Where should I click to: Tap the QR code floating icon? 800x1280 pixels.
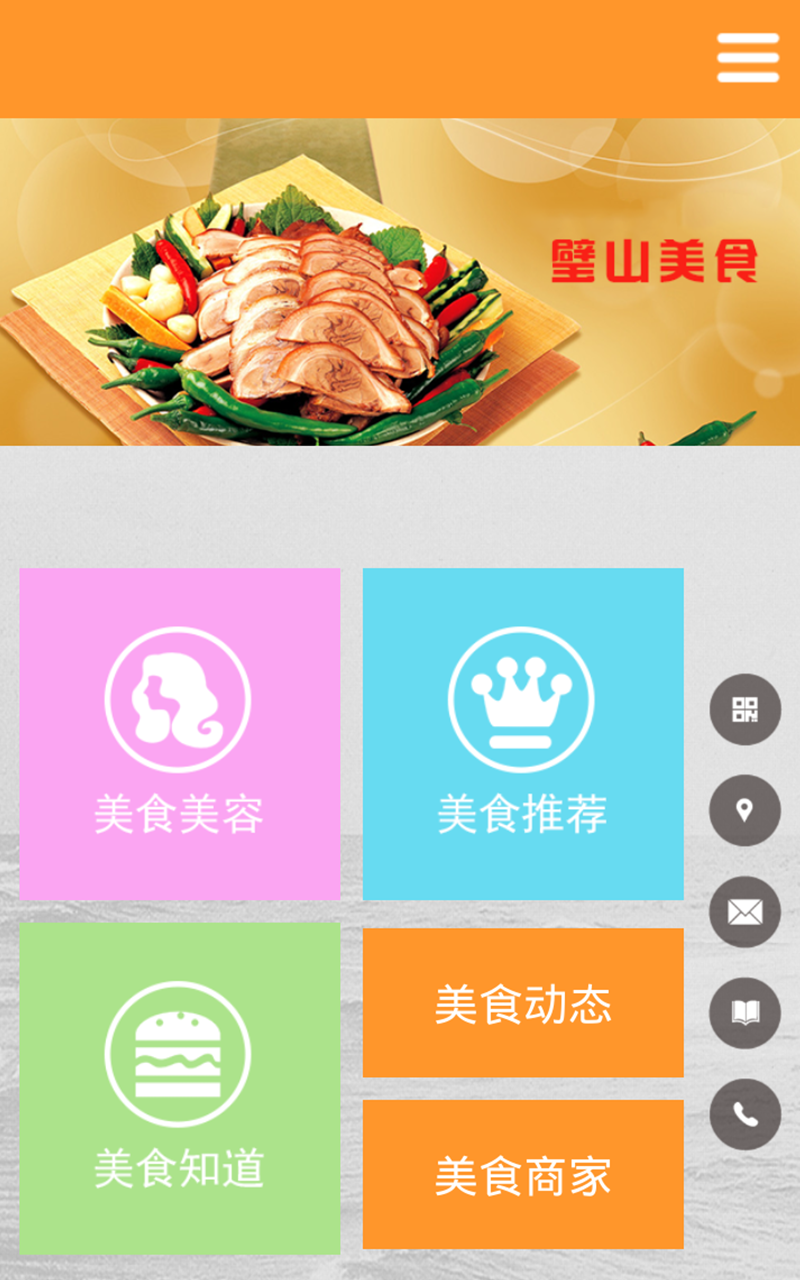point(745,709)
